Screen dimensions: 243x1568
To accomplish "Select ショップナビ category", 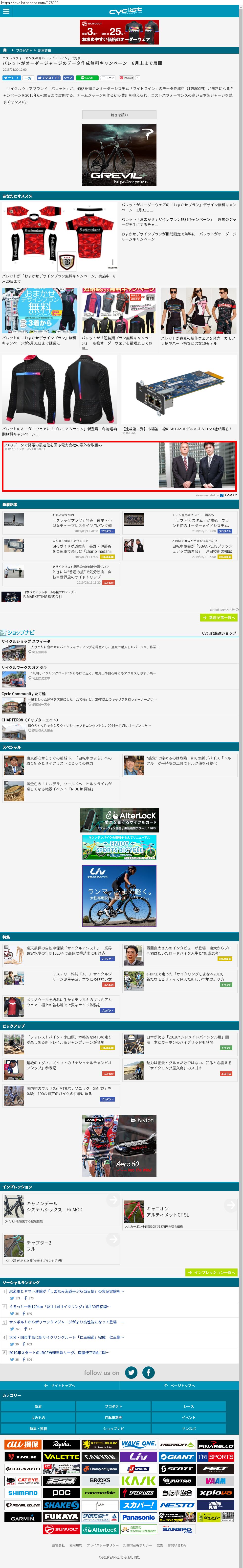I will click(113, 1429).
